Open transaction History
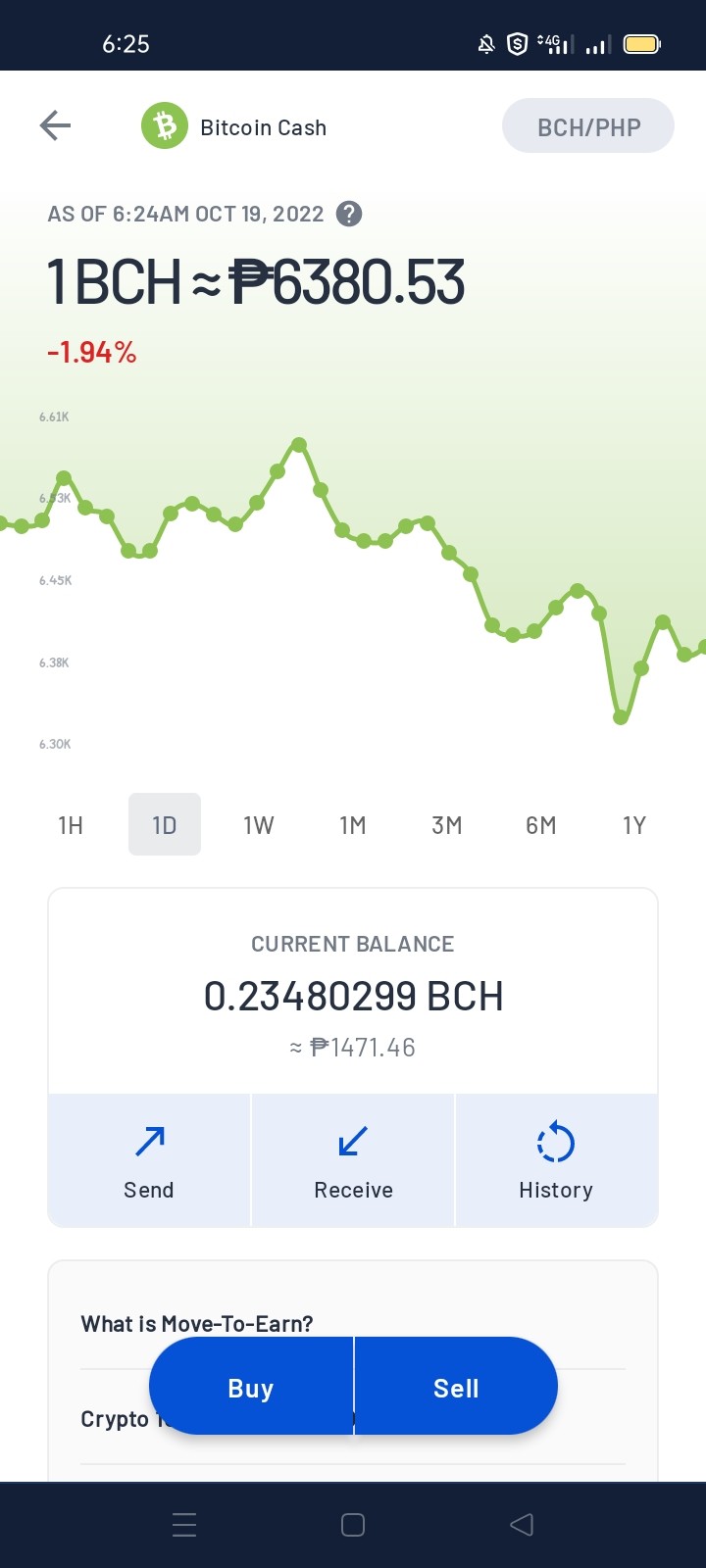The image size is (706, 1568). (556, 1160)
